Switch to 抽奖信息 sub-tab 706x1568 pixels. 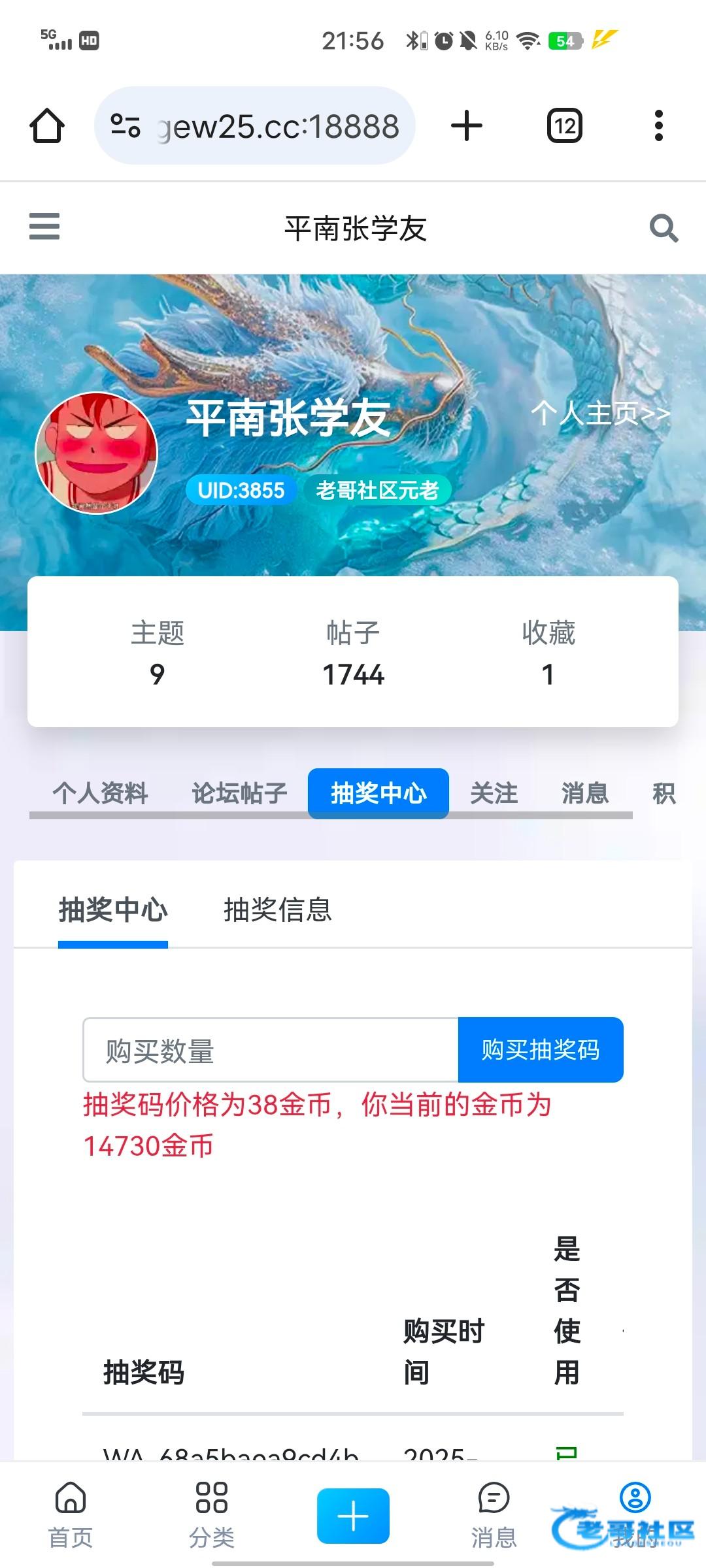point(278,910)
